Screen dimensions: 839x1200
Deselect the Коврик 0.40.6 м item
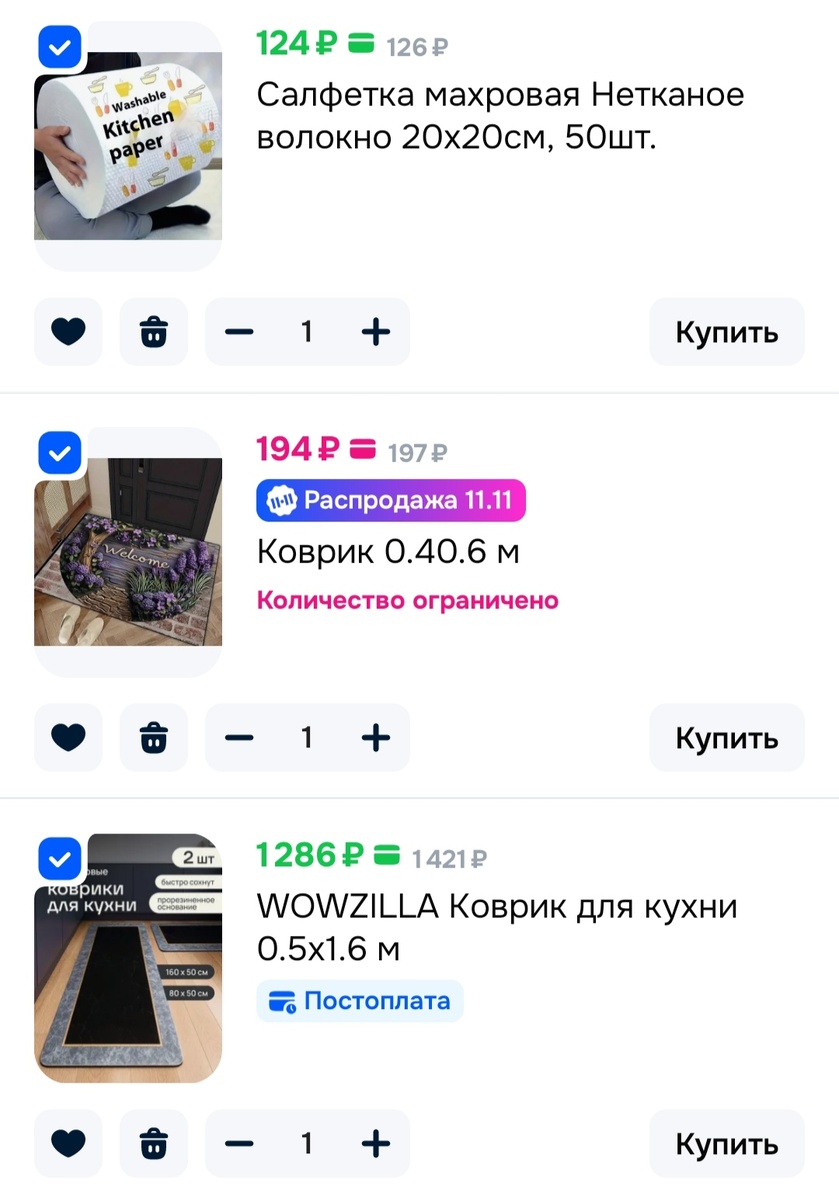pos(59,452)
